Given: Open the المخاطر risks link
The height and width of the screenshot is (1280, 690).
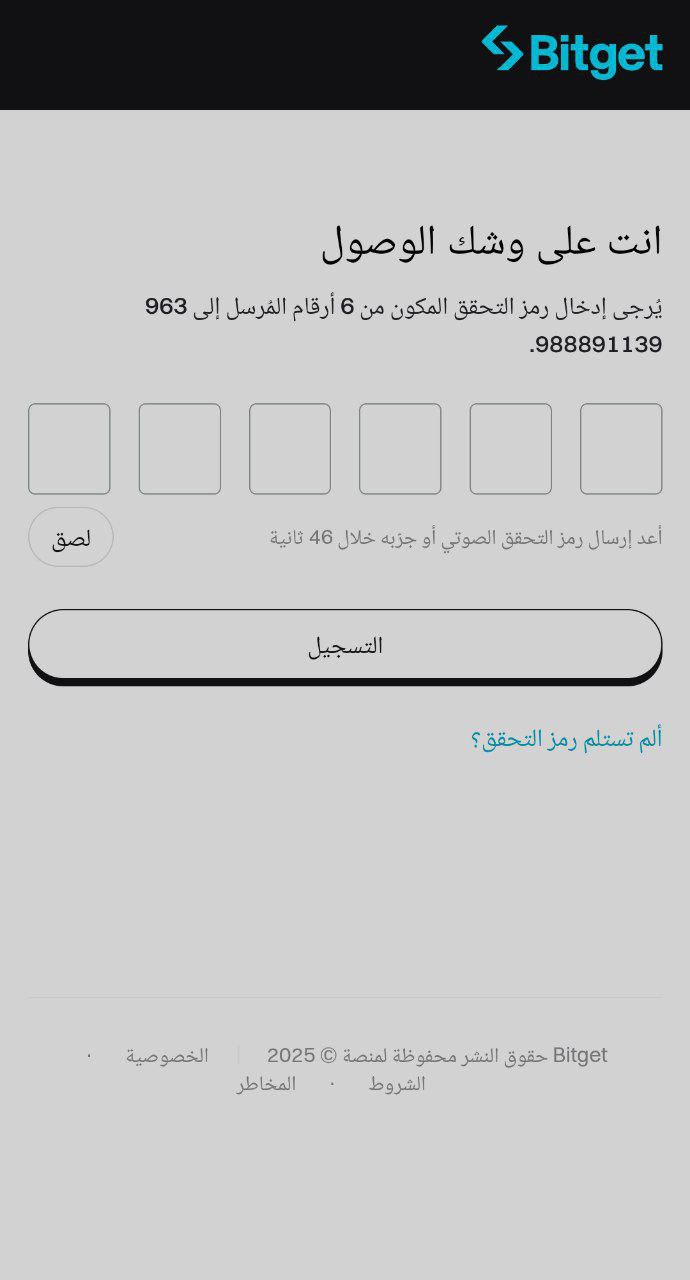Looking at the screenshot, I should (266, 1084).
